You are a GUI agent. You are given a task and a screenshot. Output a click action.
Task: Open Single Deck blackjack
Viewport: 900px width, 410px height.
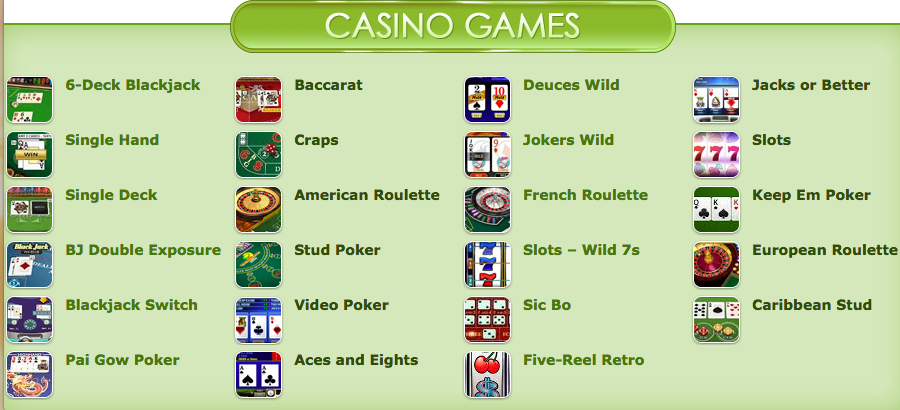coord(111,195)
